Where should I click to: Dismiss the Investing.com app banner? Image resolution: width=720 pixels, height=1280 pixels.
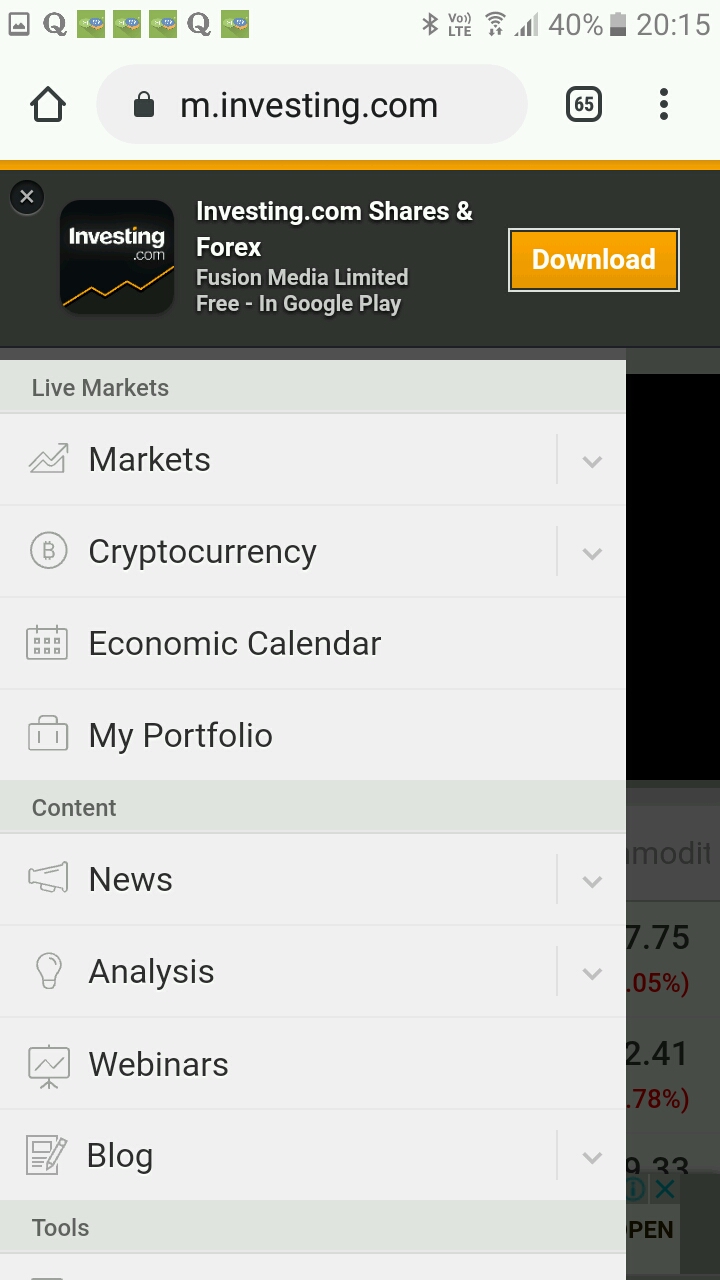coord(27,197)
